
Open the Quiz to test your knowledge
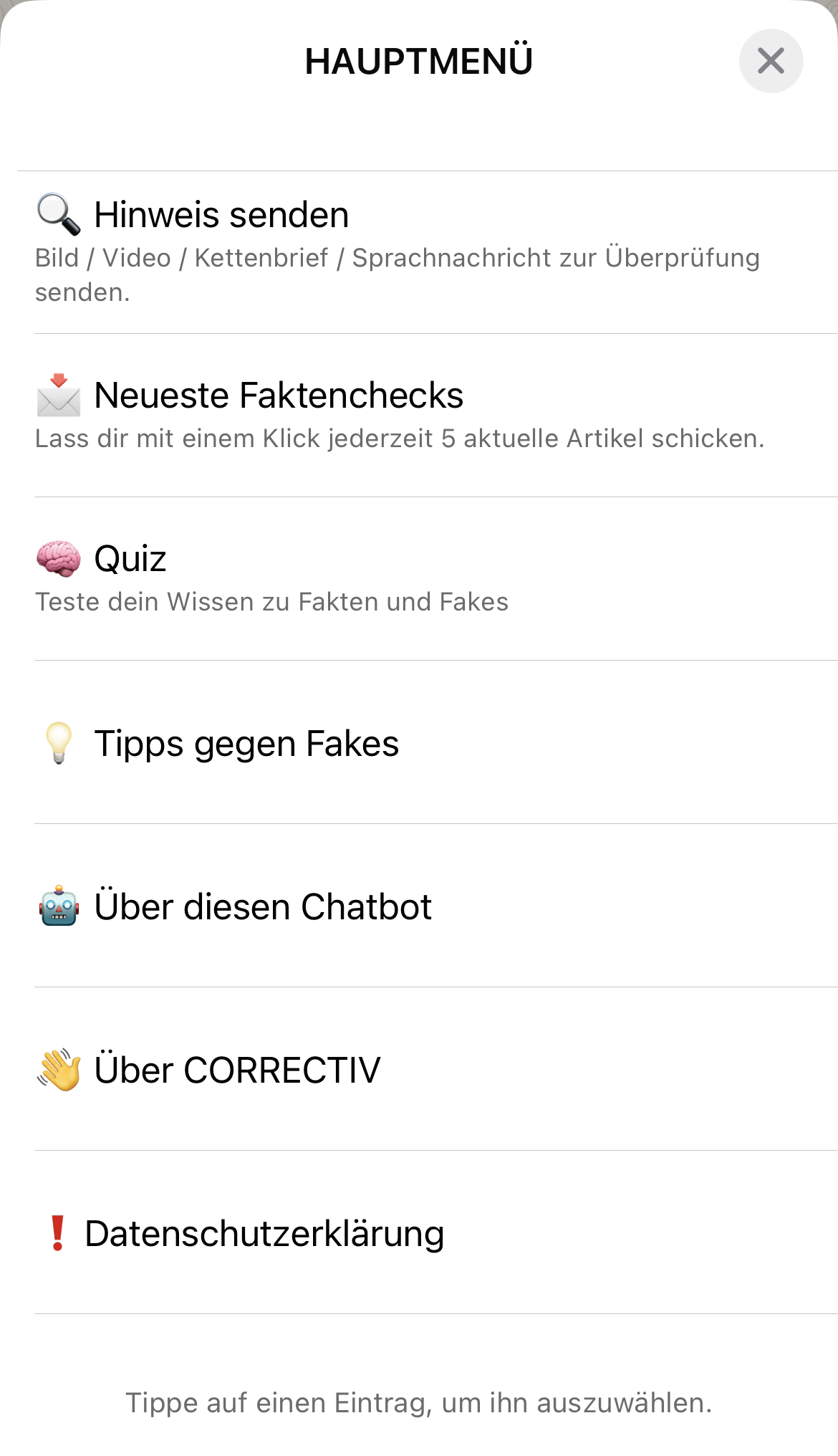click(x=129, y=560)
